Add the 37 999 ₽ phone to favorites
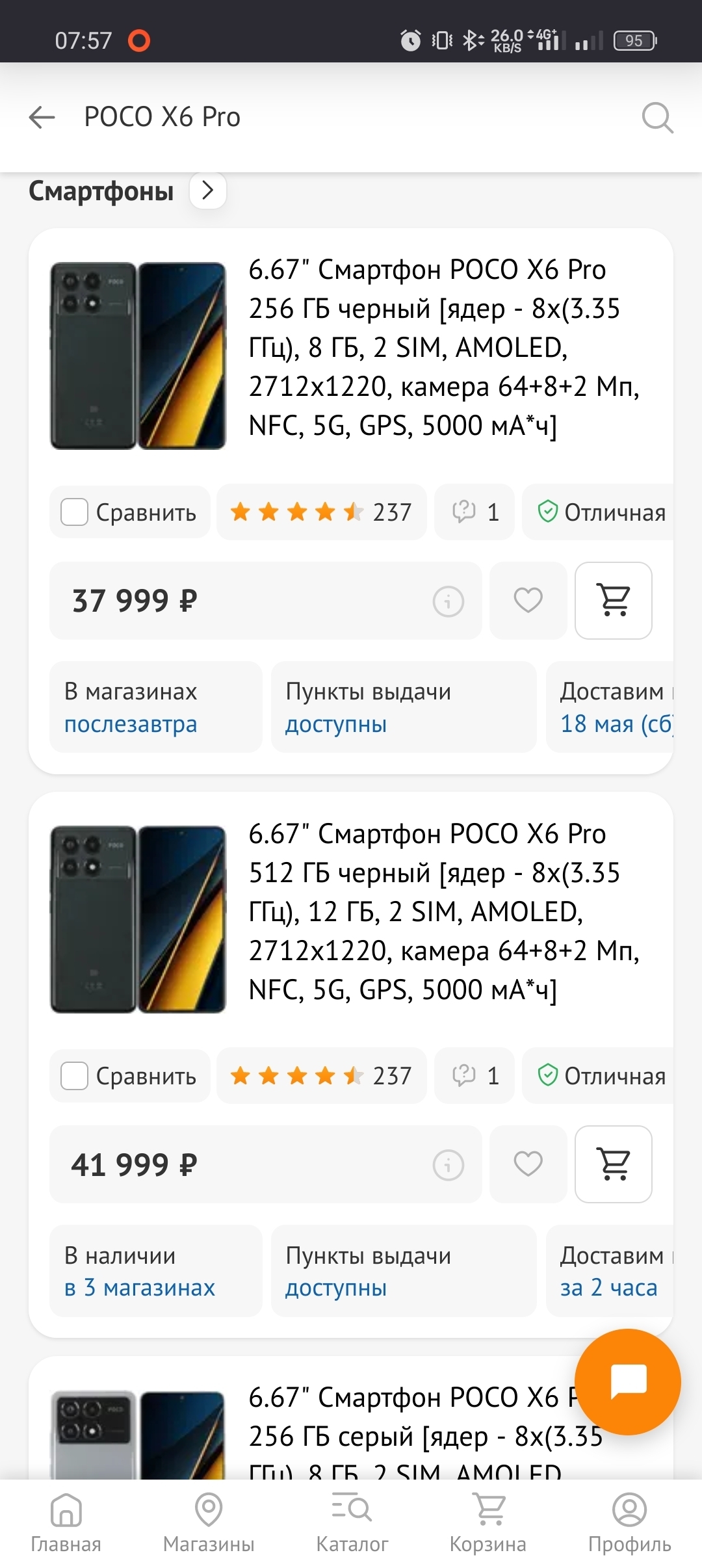Screen dimensions: 702x1568 [x=528, y=600]
